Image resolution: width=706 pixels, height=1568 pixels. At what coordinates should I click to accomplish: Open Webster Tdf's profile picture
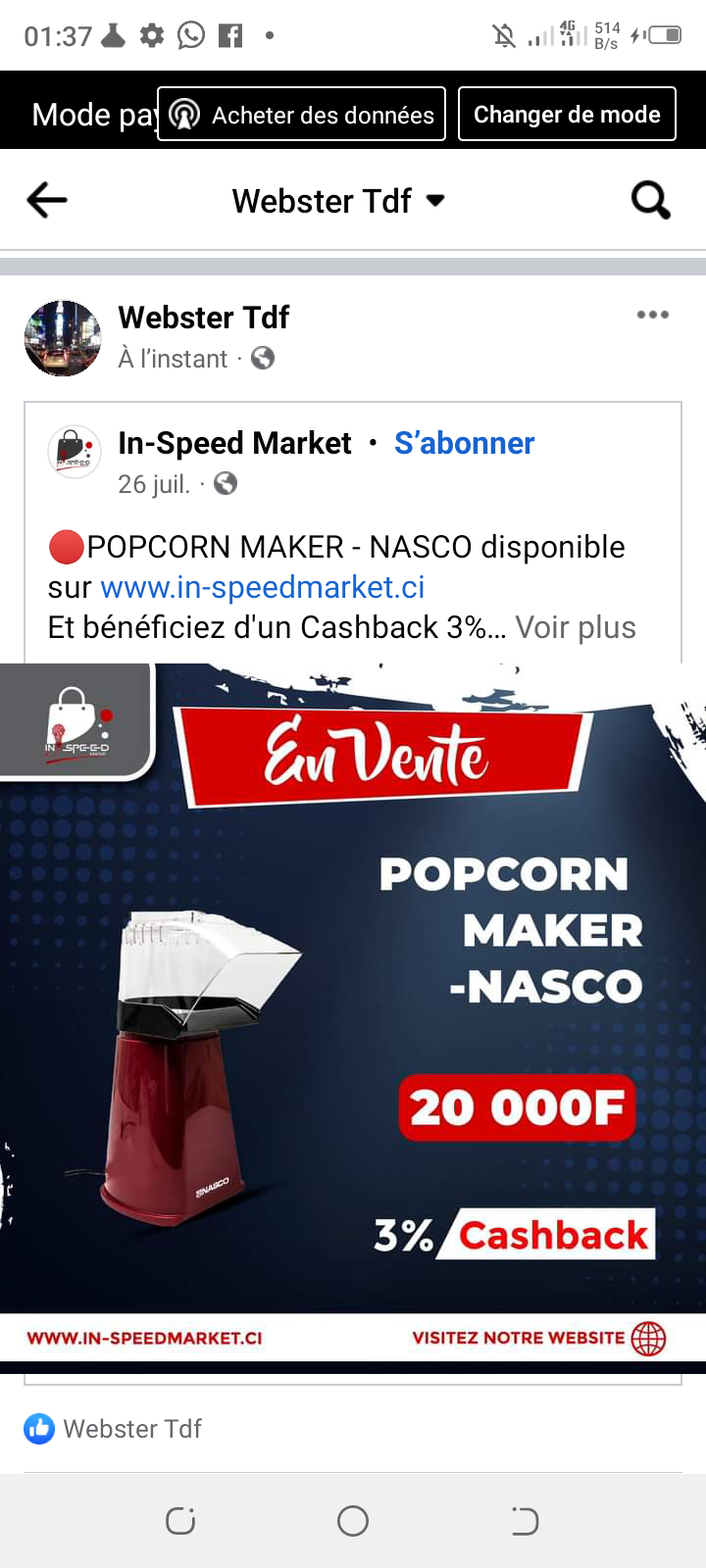(x=63, y=338)
